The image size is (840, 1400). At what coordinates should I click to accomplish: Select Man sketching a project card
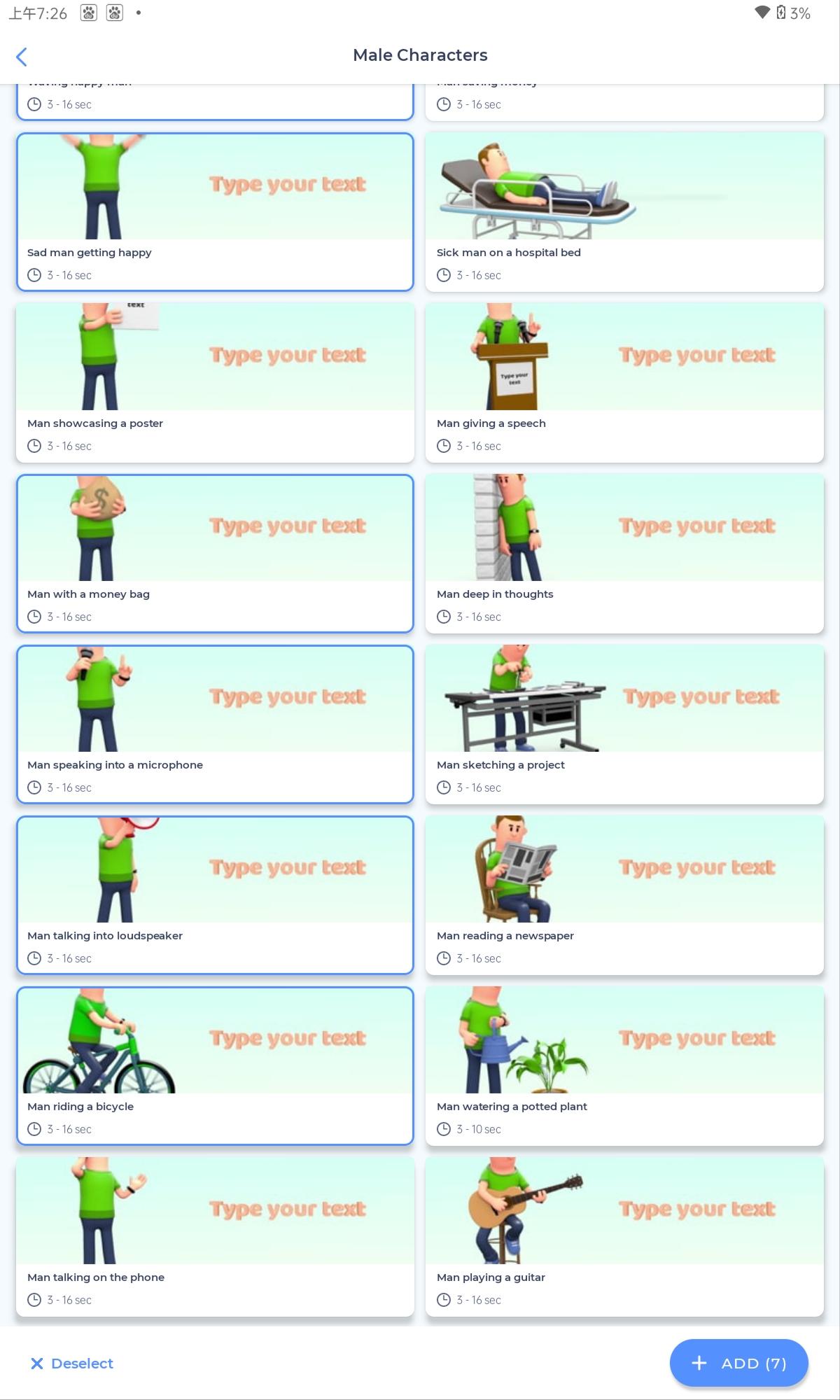(x=624, y=724)
